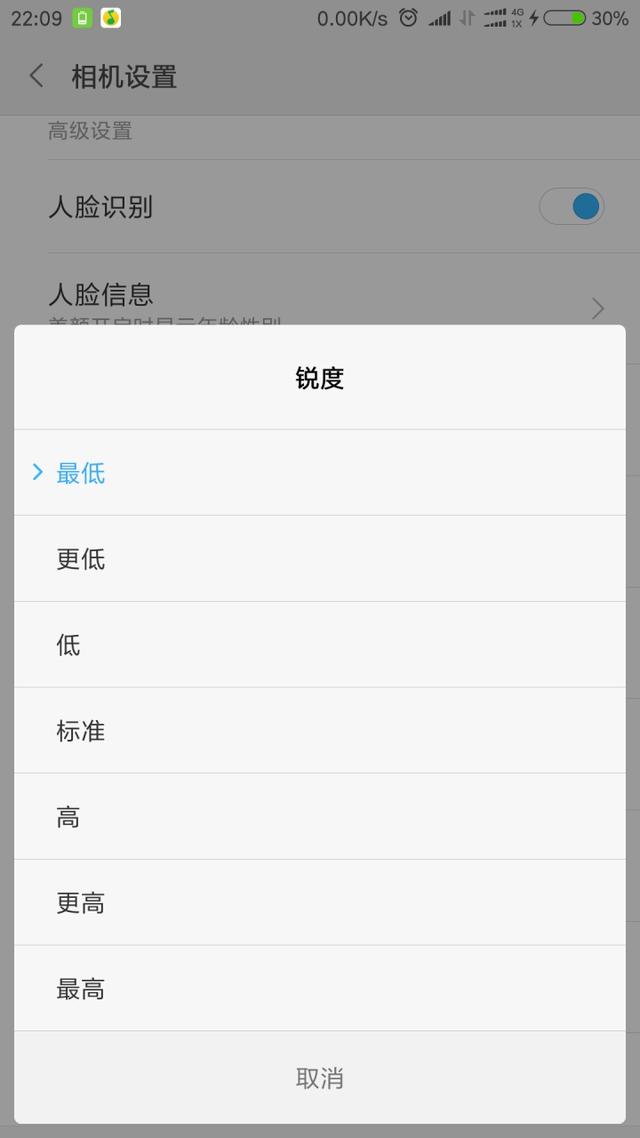Set sharpness to 高
Image resolution: width=640 pixels, height=1138 pixels.
pyautogui.click(x=319, y=816)
